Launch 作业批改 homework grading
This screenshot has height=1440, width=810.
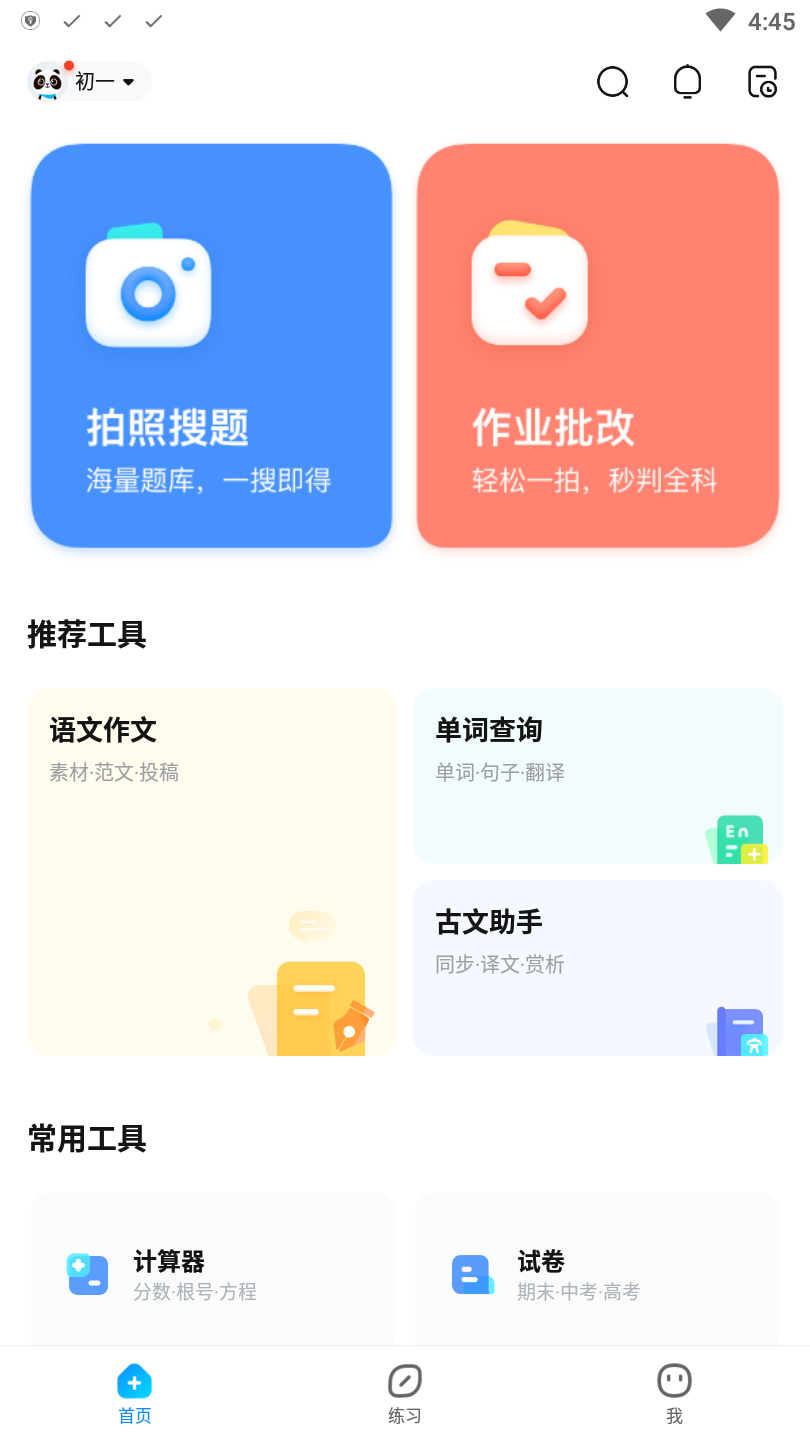(x=596, y=347)
